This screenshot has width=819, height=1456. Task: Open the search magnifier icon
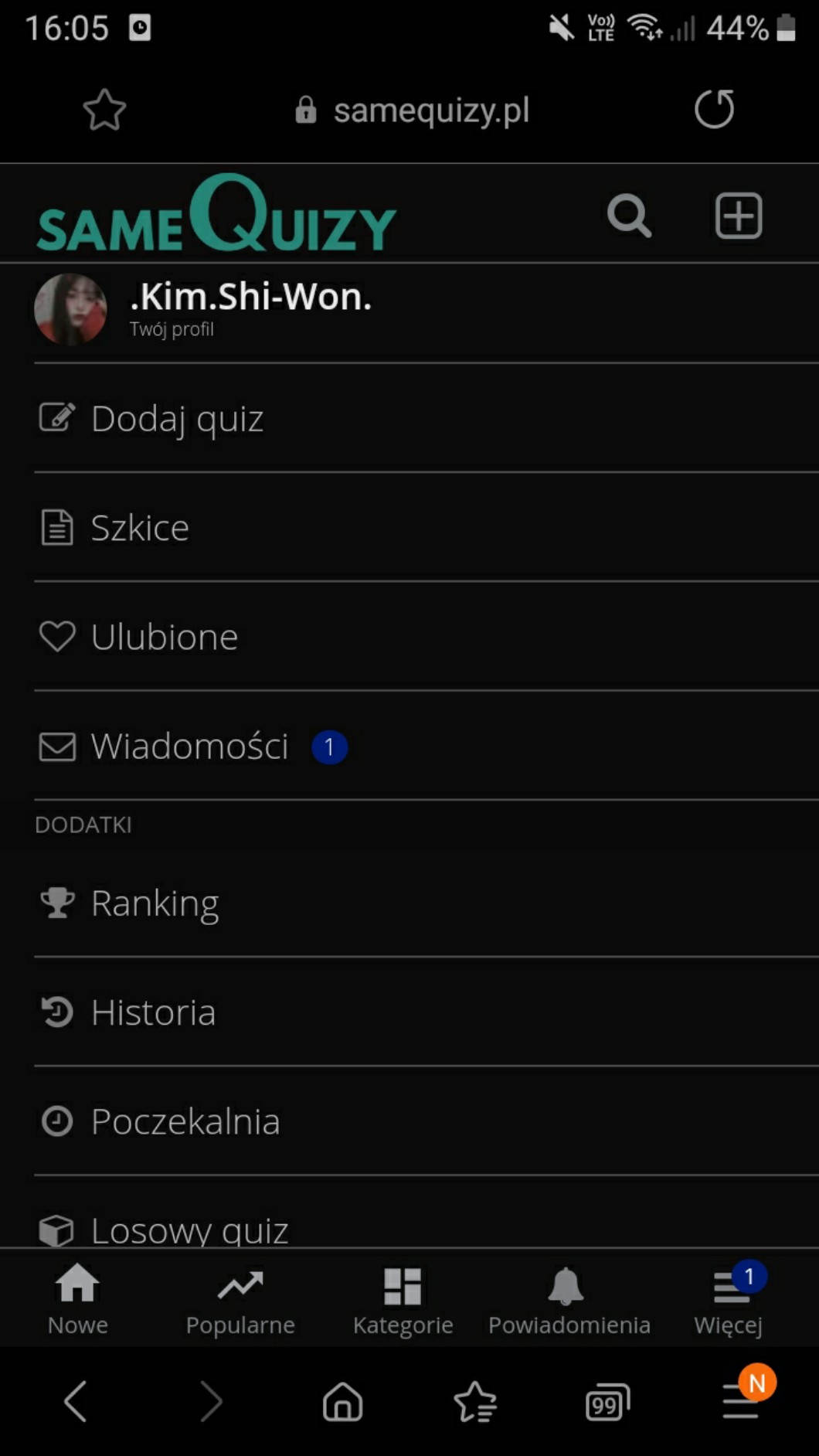click(629, 216)
